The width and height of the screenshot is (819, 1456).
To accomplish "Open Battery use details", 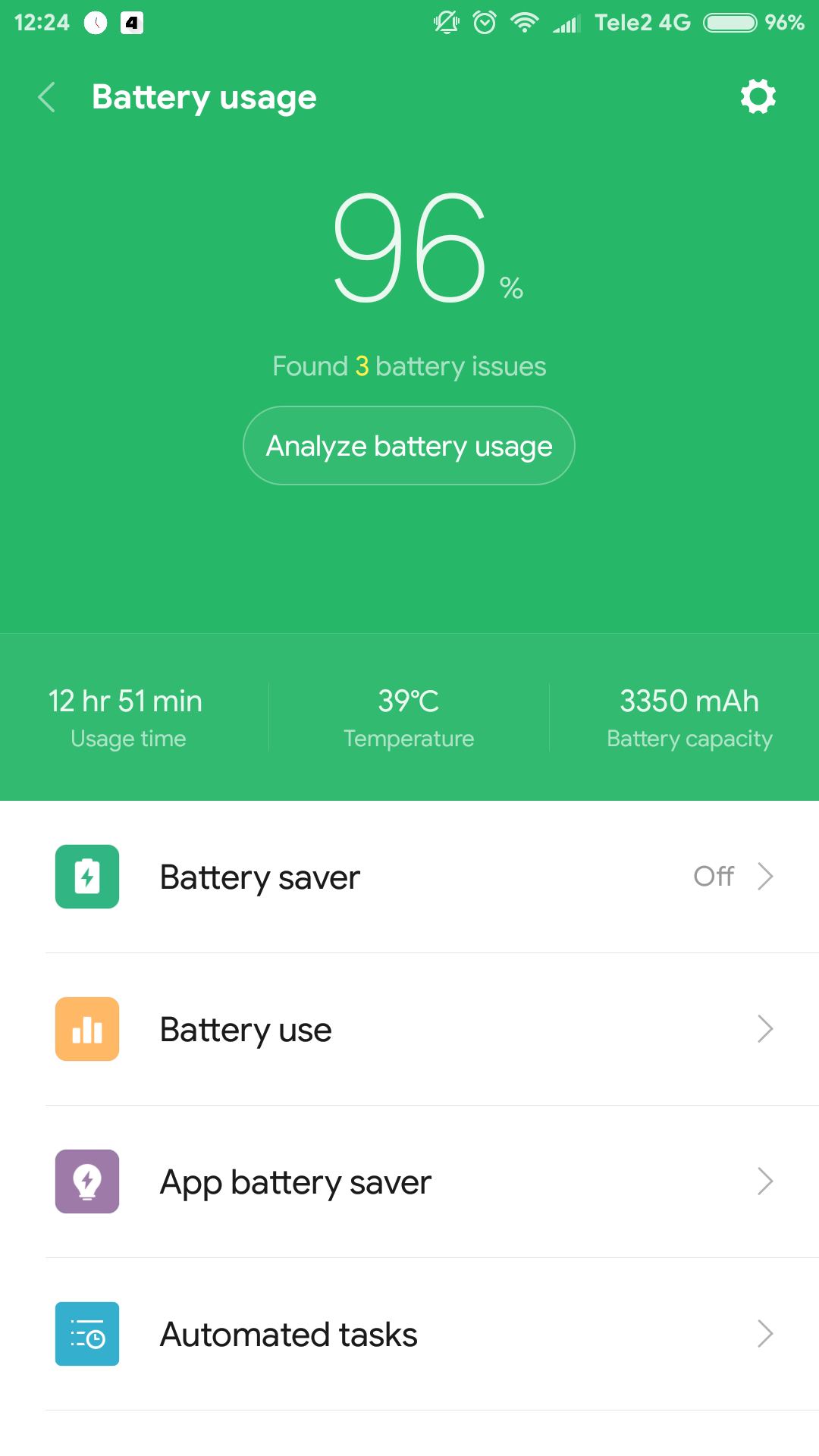I will [x=409, y=1029].
